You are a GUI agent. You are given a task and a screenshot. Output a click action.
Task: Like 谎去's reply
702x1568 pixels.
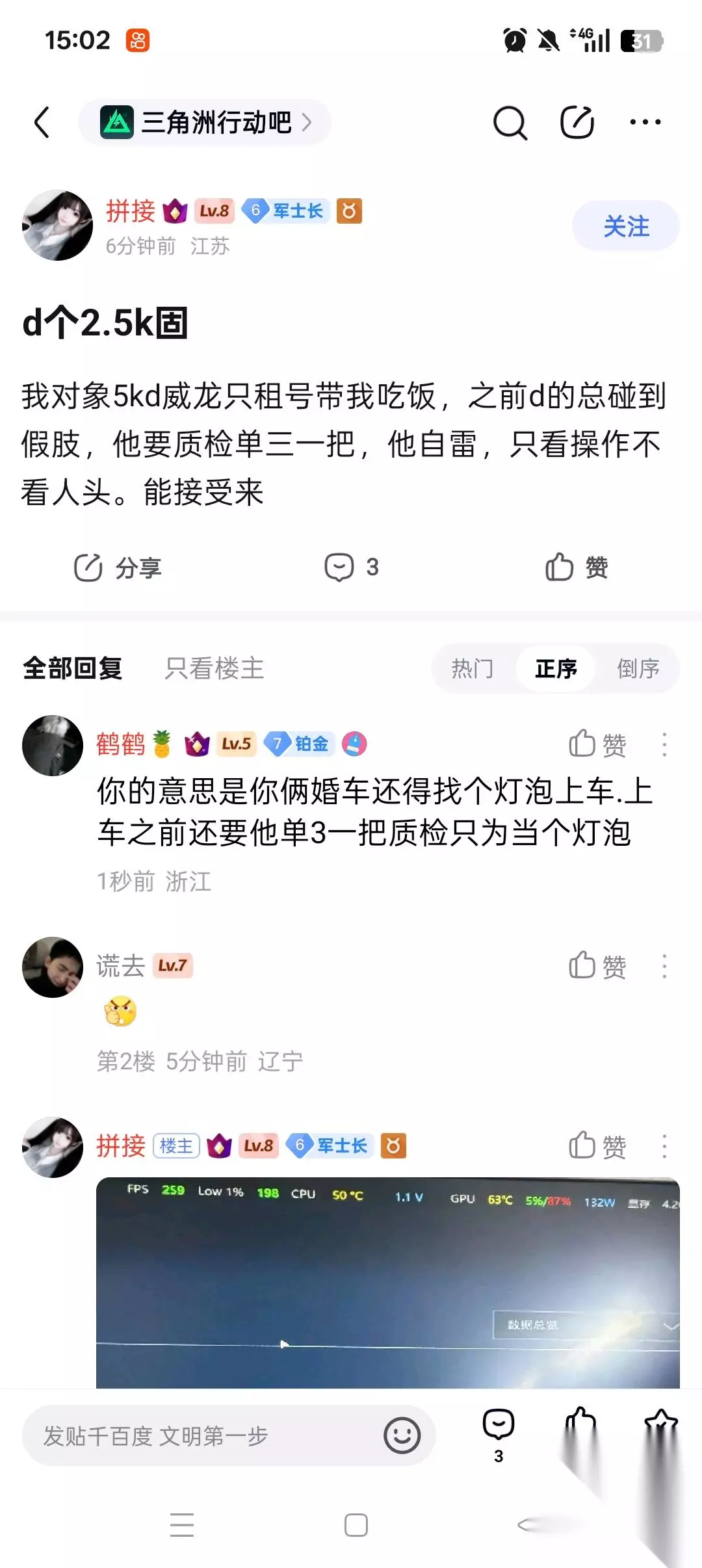(x=597, y=967)
